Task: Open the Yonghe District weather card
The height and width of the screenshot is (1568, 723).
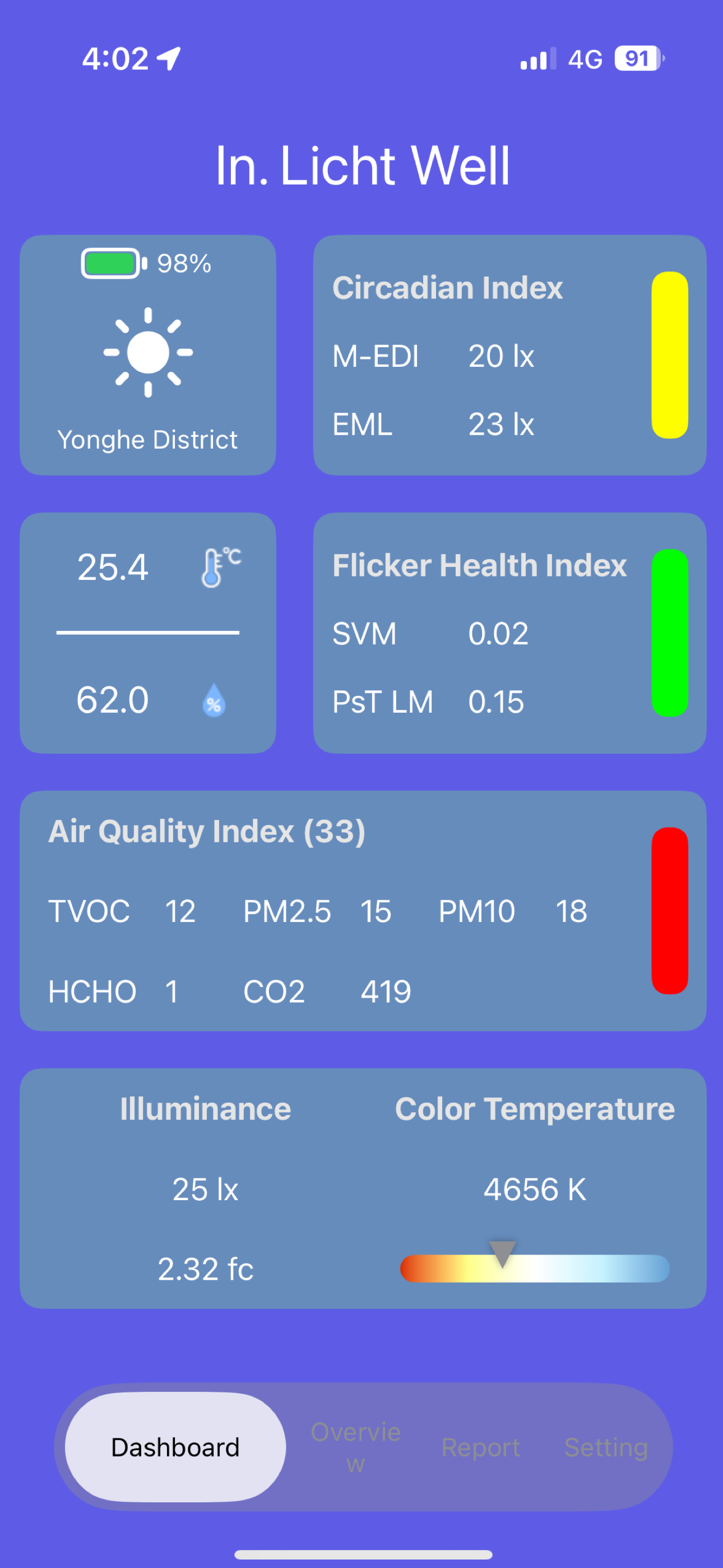Action: point(148,355)
